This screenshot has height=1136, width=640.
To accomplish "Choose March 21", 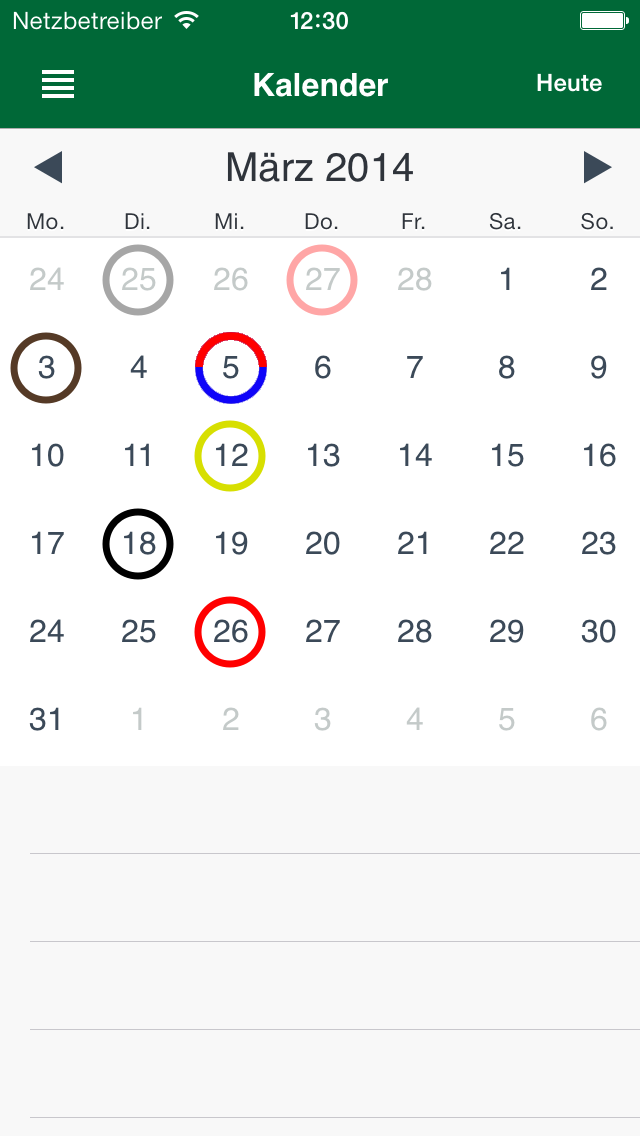I will pos(415,543).
